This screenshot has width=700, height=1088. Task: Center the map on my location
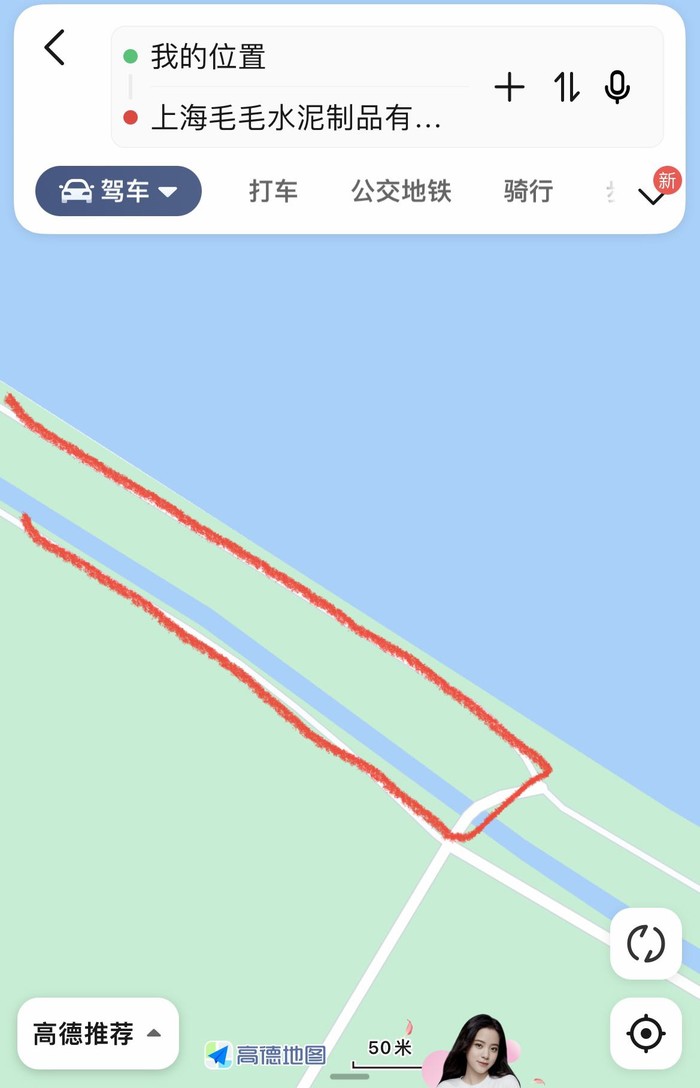[x=646, y=1033]
